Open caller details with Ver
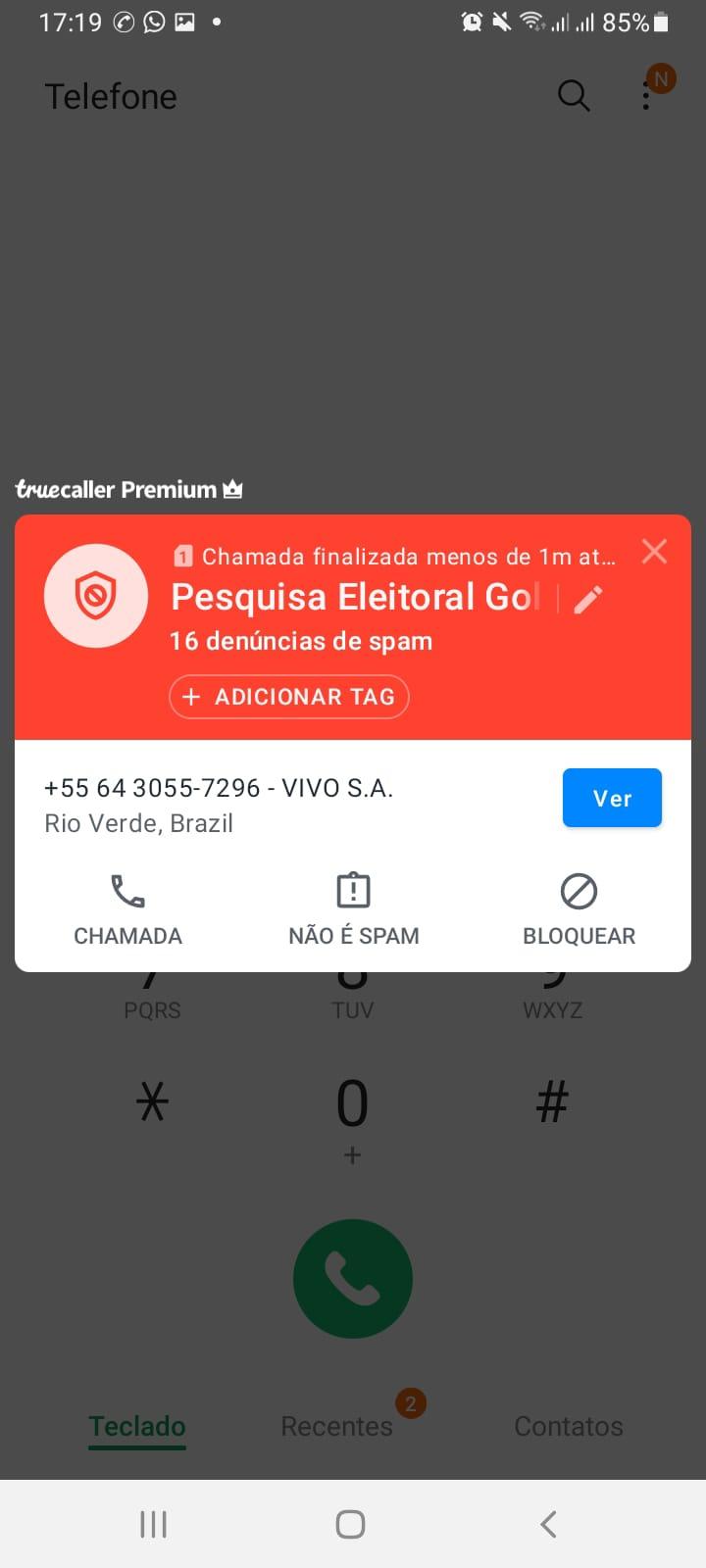This screenshot has width=706, height=1568. click(x=612, y=798)
